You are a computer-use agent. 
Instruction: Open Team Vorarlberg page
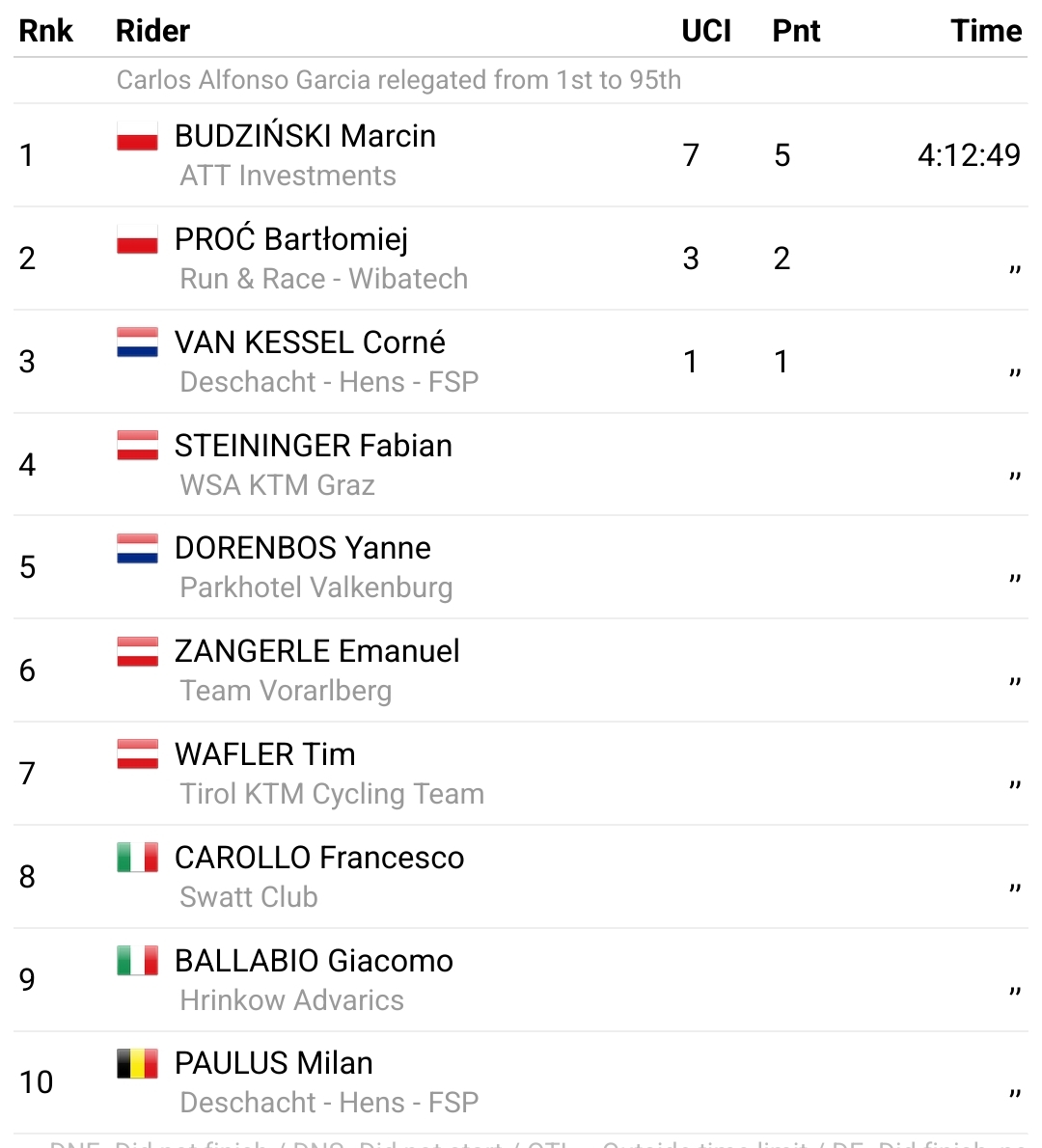pos(286,691)
